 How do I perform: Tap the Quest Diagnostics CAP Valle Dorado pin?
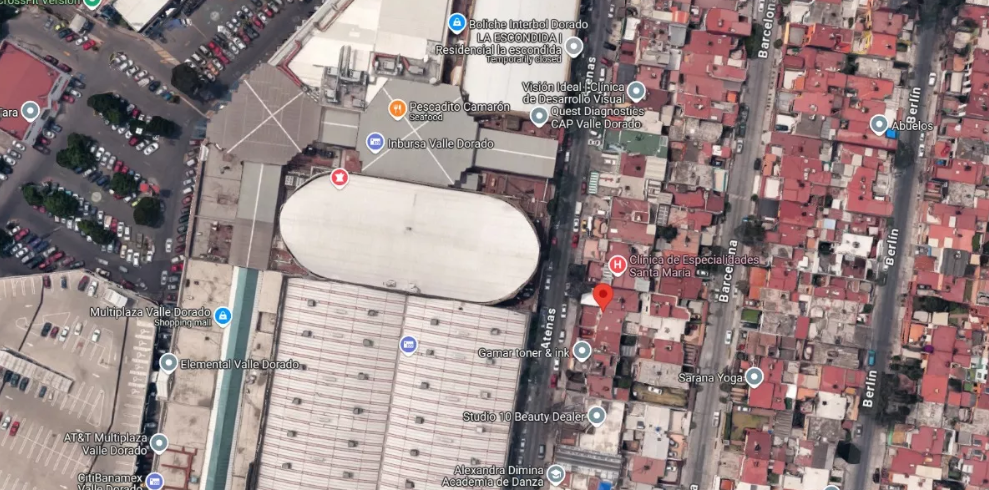pyautogui.click(x=539, y=116)
